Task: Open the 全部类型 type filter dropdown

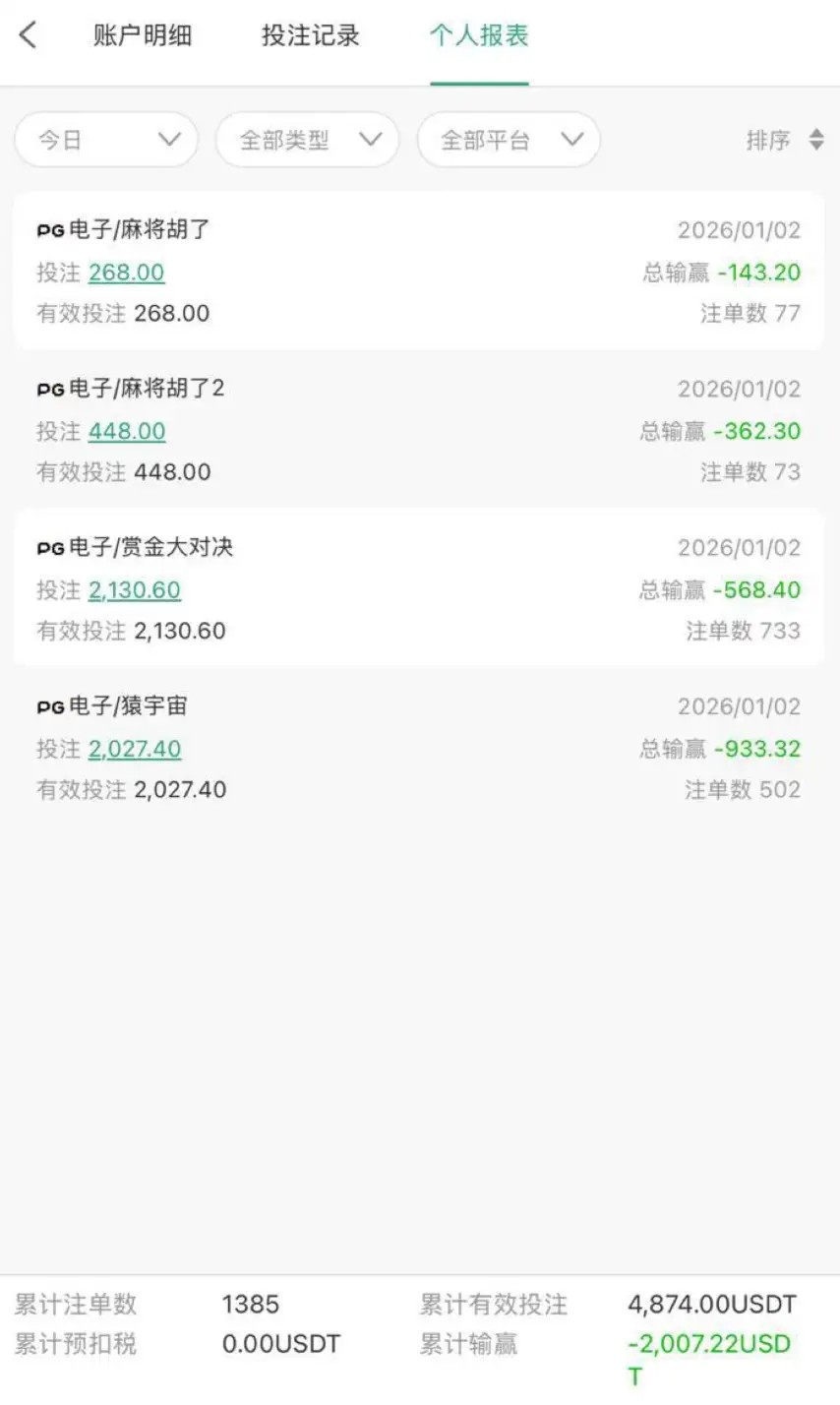Action: click(306, 140)
